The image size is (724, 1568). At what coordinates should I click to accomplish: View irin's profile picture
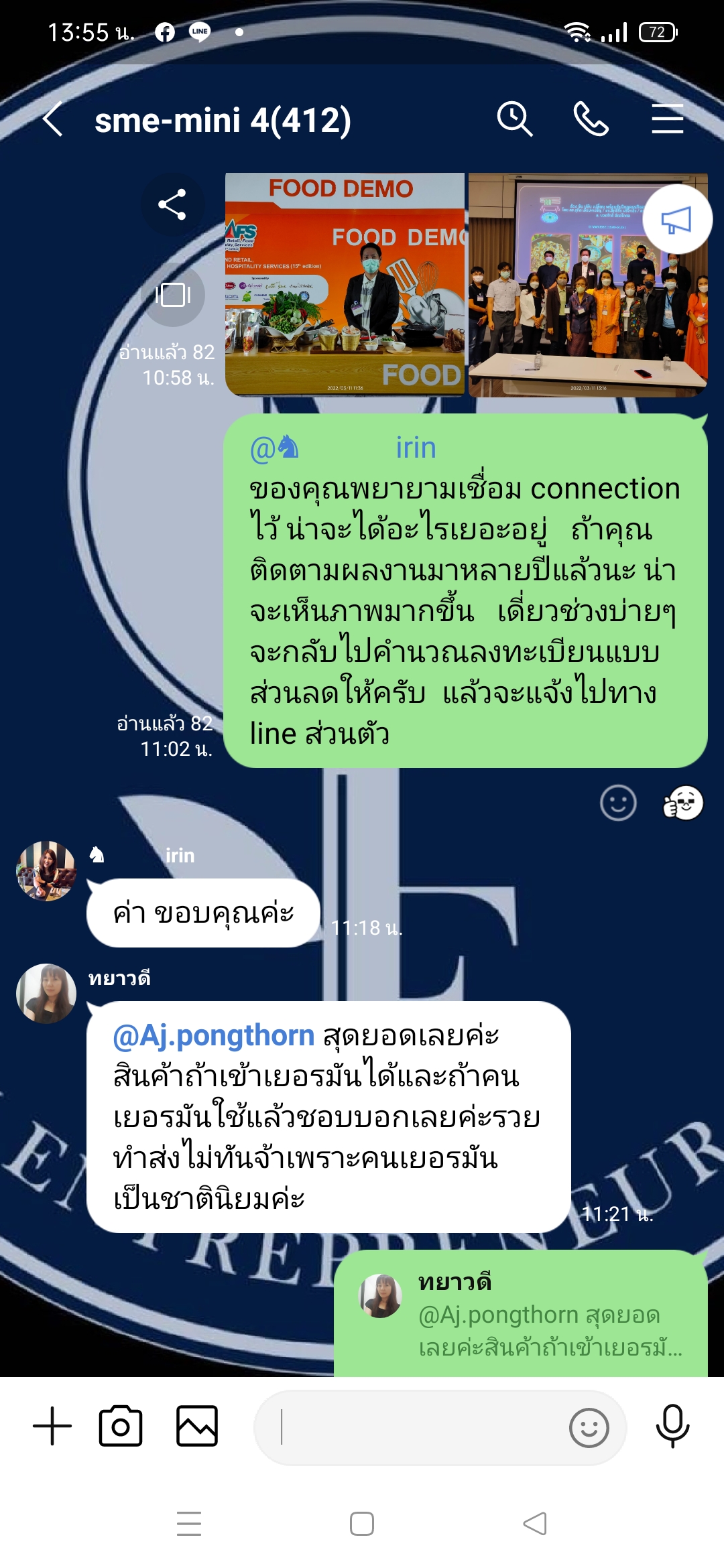46,870
